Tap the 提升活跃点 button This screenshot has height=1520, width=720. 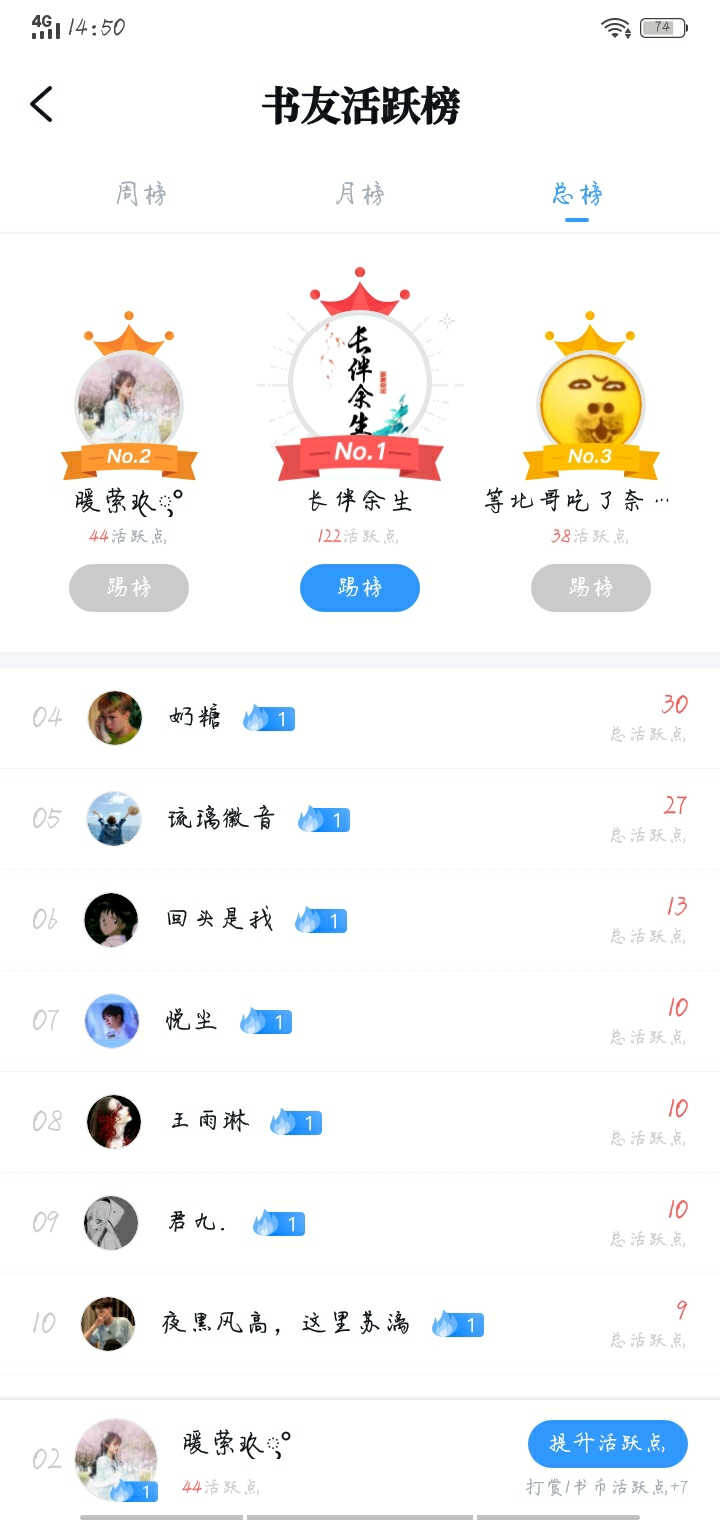point(608,1444)
